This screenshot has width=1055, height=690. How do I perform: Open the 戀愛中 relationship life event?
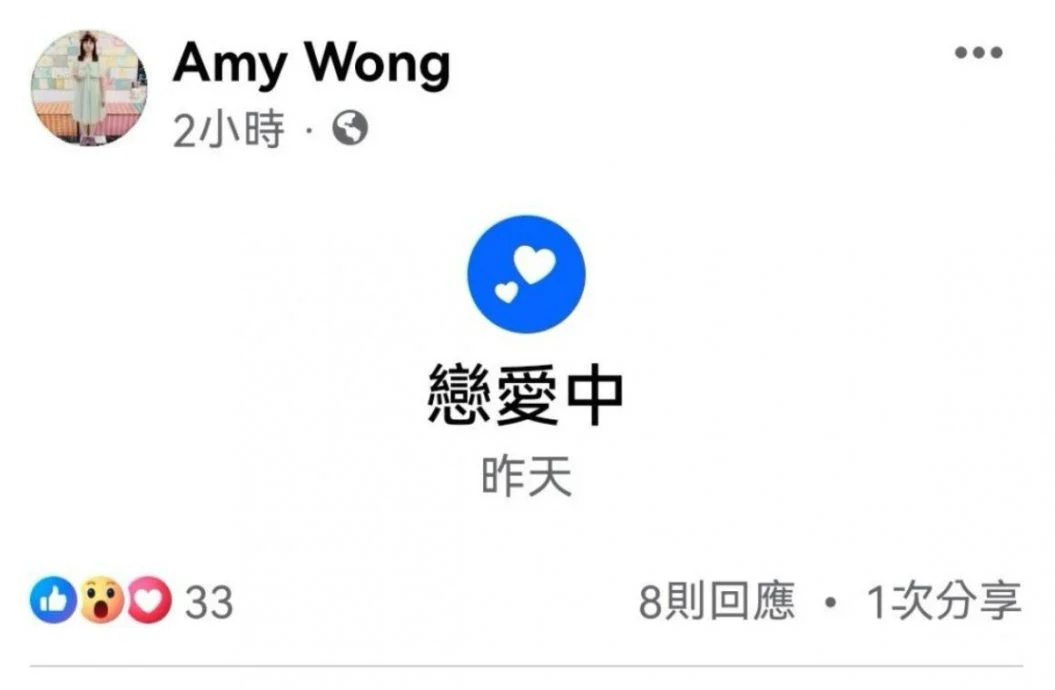(x=526, y=394)
